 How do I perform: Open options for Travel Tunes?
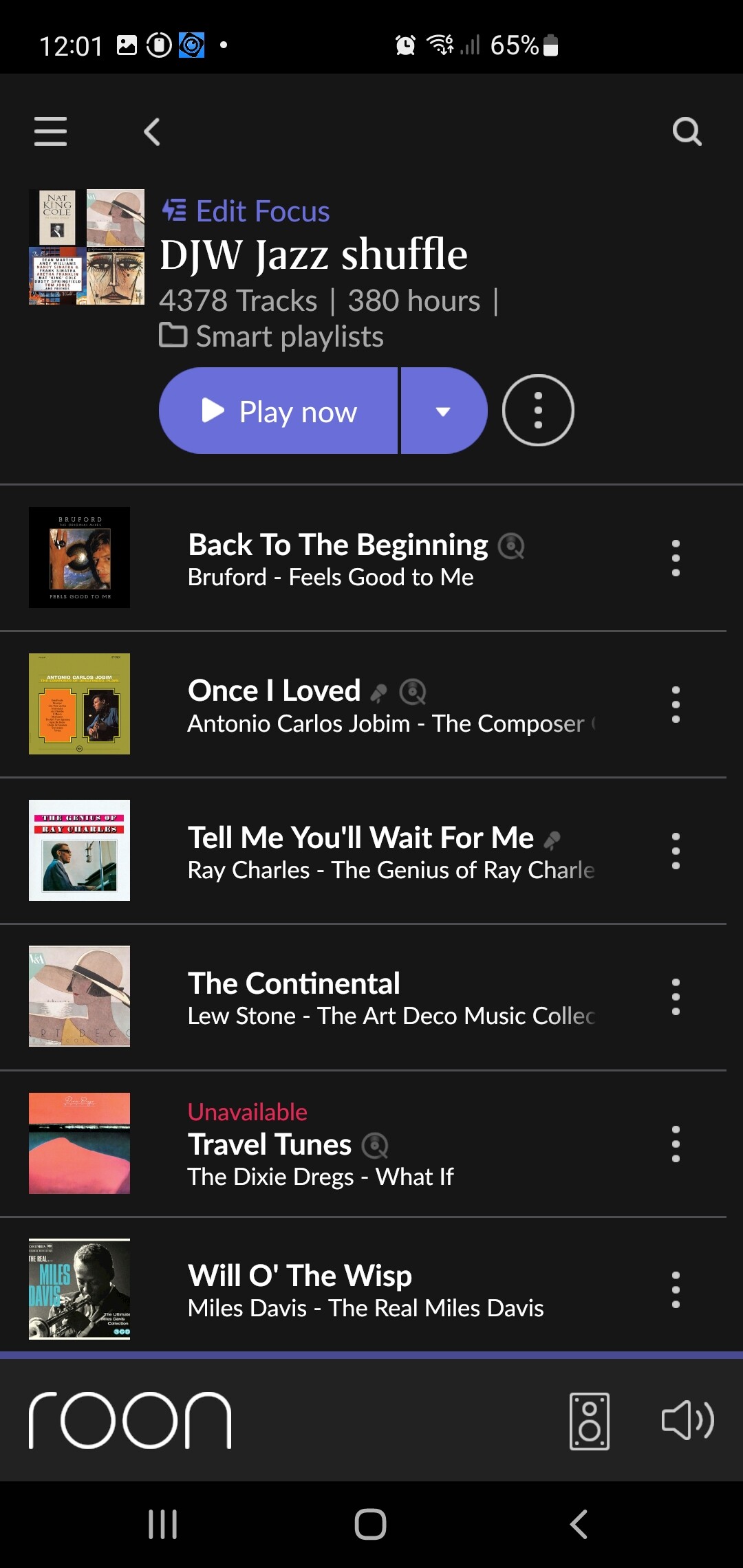[x=676, y=1144]
